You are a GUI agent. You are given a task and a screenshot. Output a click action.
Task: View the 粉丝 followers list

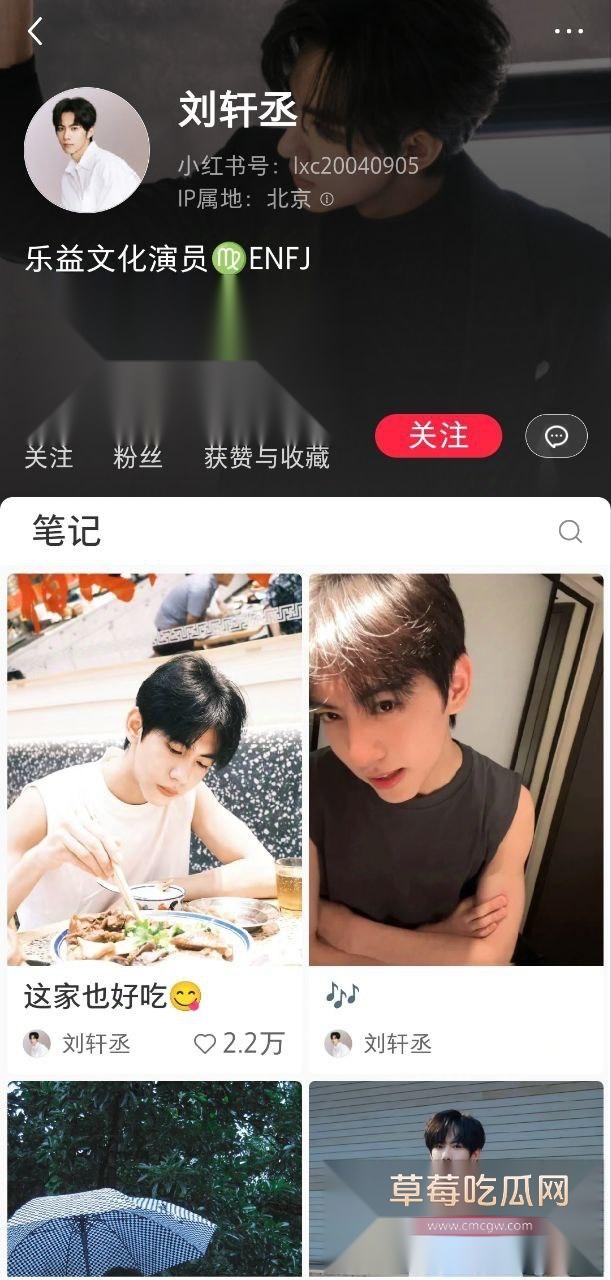[x=138, y=457]
